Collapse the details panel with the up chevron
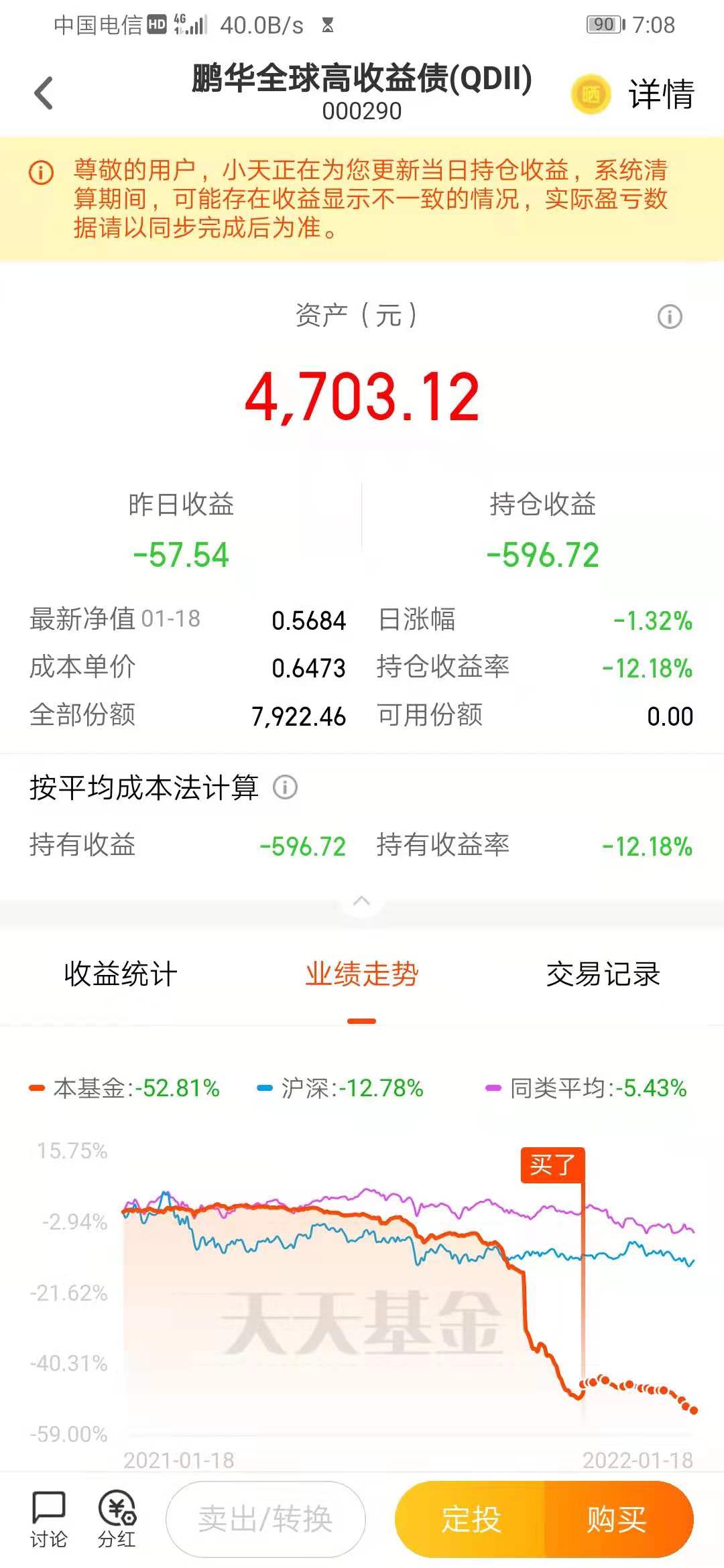724x1568 pixels. (361, 901)
